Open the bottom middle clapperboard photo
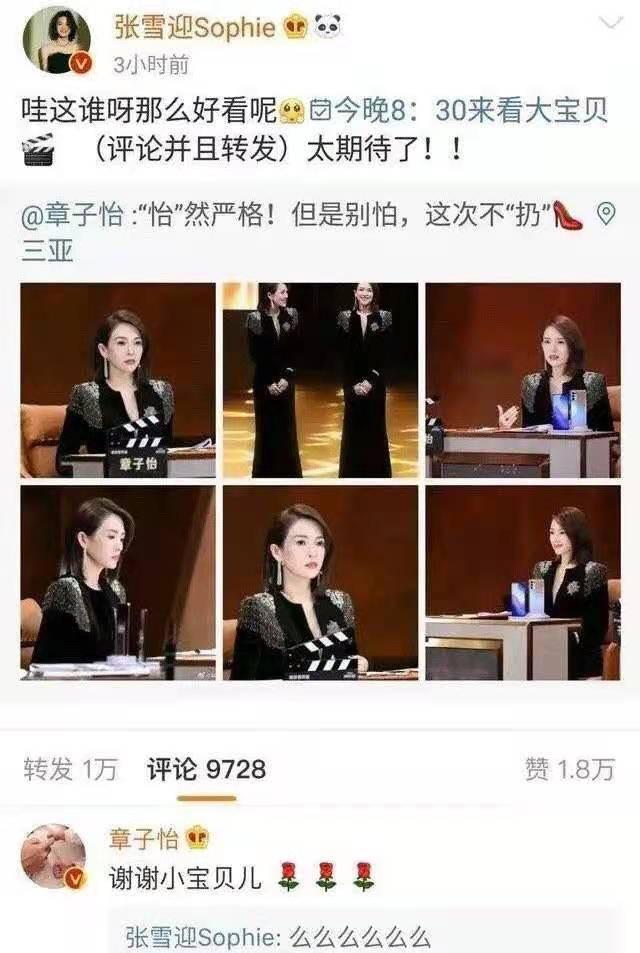This screenshot has width=640, height=953. 320,582
